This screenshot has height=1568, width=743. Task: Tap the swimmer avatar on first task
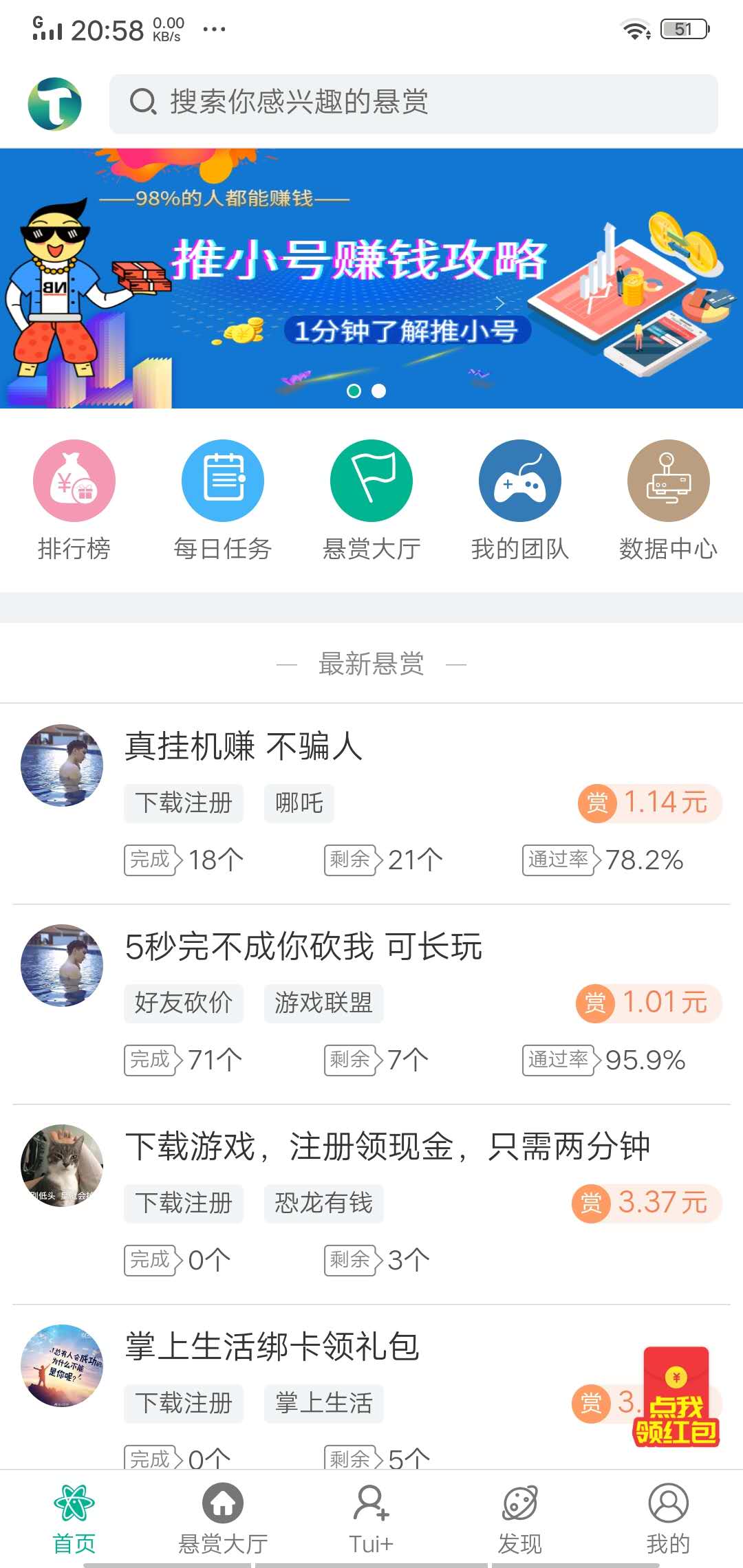(x=61, y=765)
